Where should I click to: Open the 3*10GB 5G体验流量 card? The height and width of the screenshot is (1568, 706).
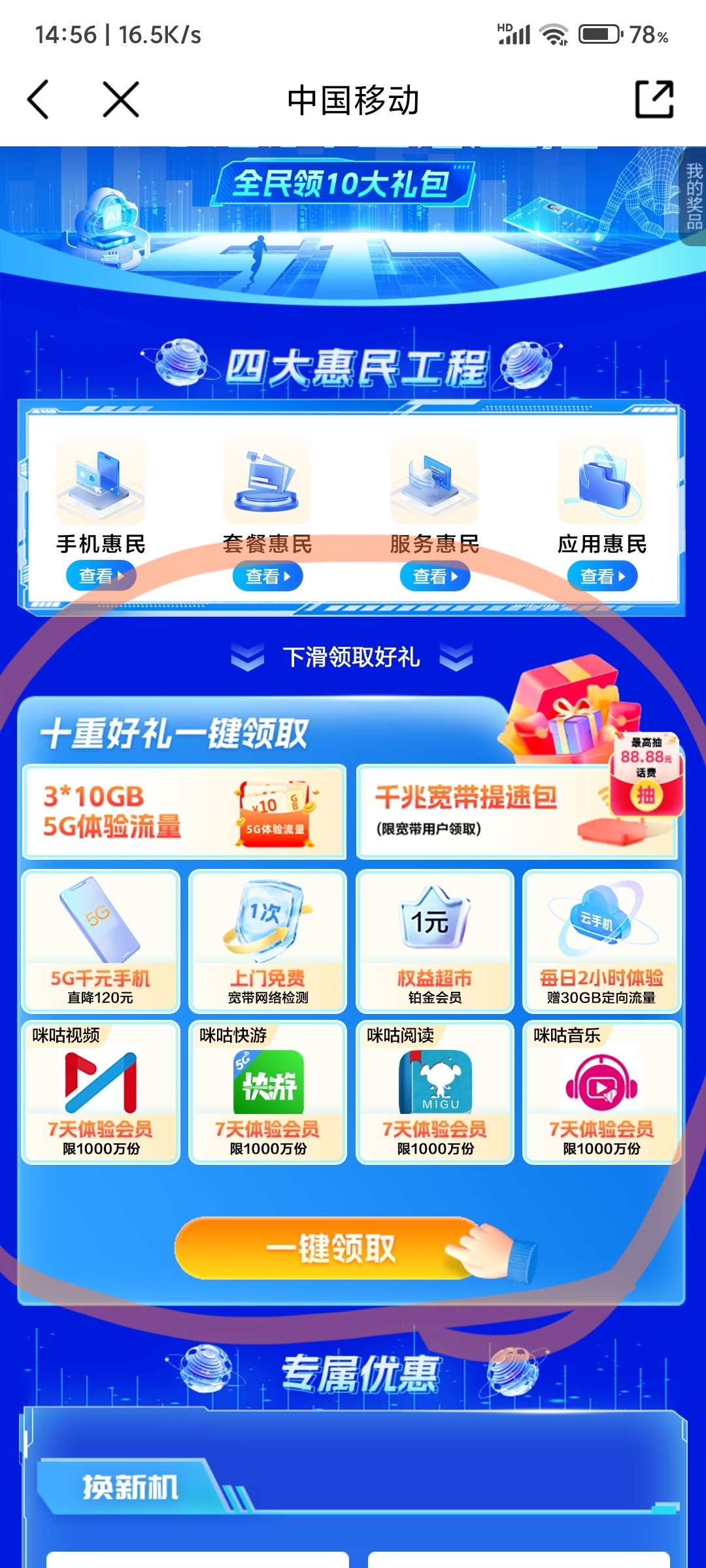(184, 811)
